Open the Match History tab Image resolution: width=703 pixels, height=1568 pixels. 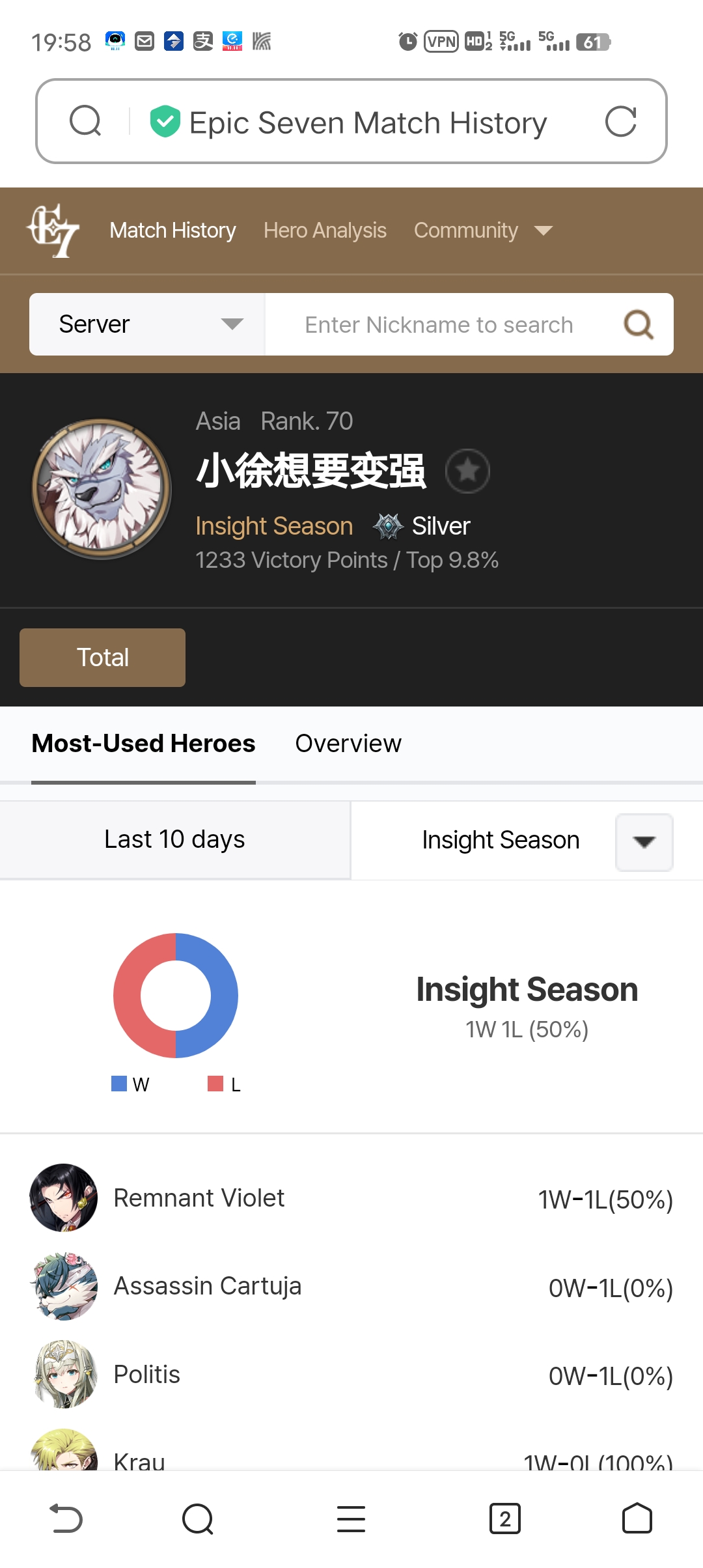(x=172, y=231)
